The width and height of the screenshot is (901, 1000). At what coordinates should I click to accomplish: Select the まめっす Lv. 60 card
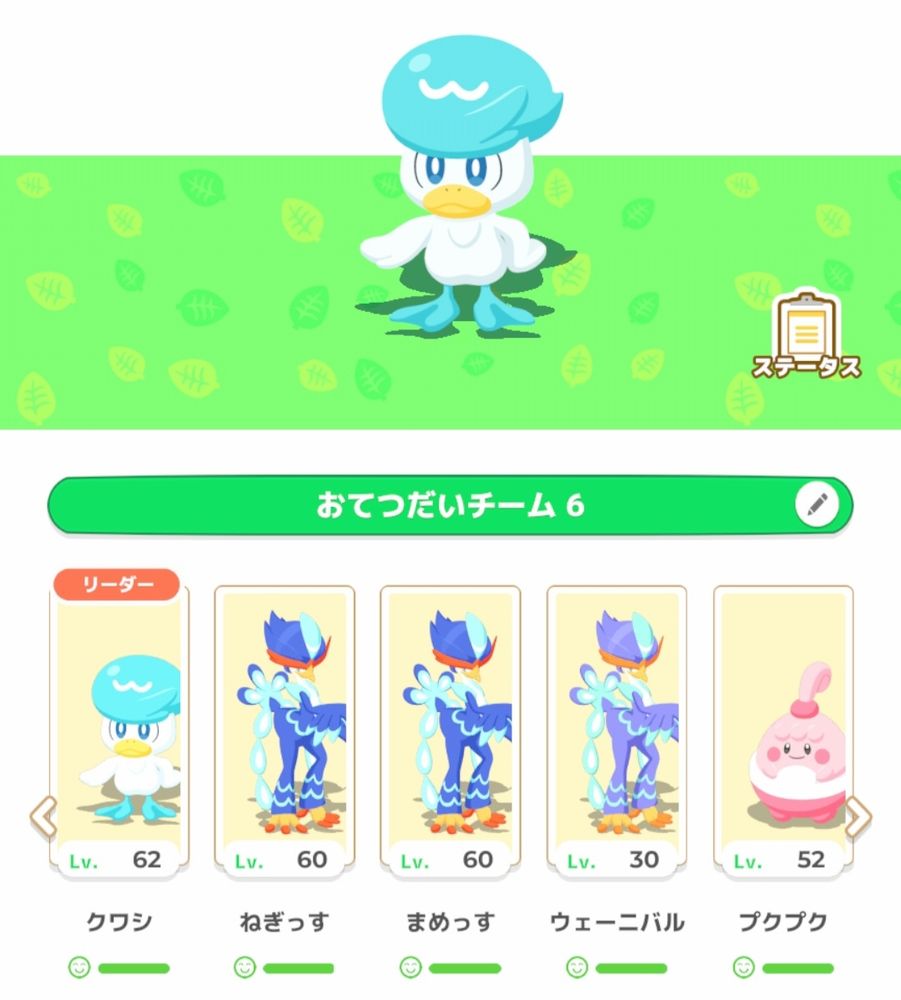450,732
